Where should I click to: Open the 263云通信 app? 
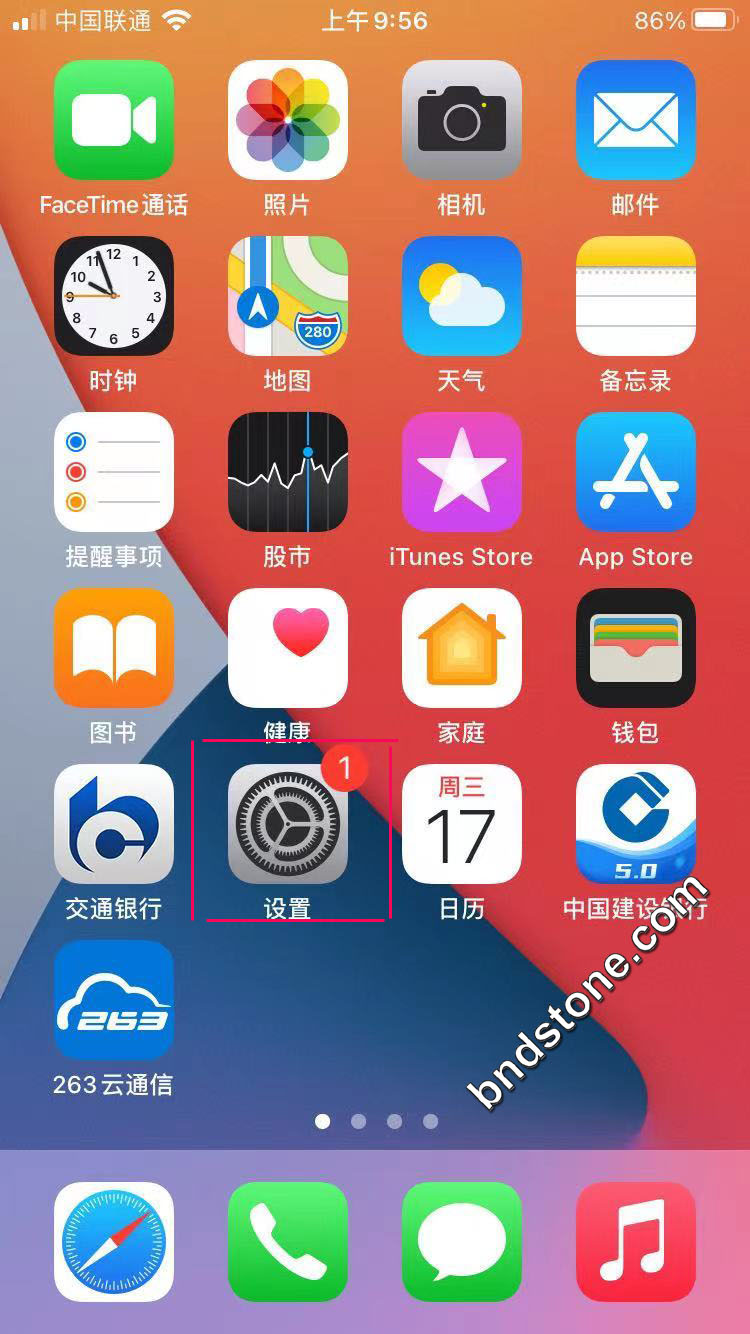pyautogui.click(x=113, y=1000)
